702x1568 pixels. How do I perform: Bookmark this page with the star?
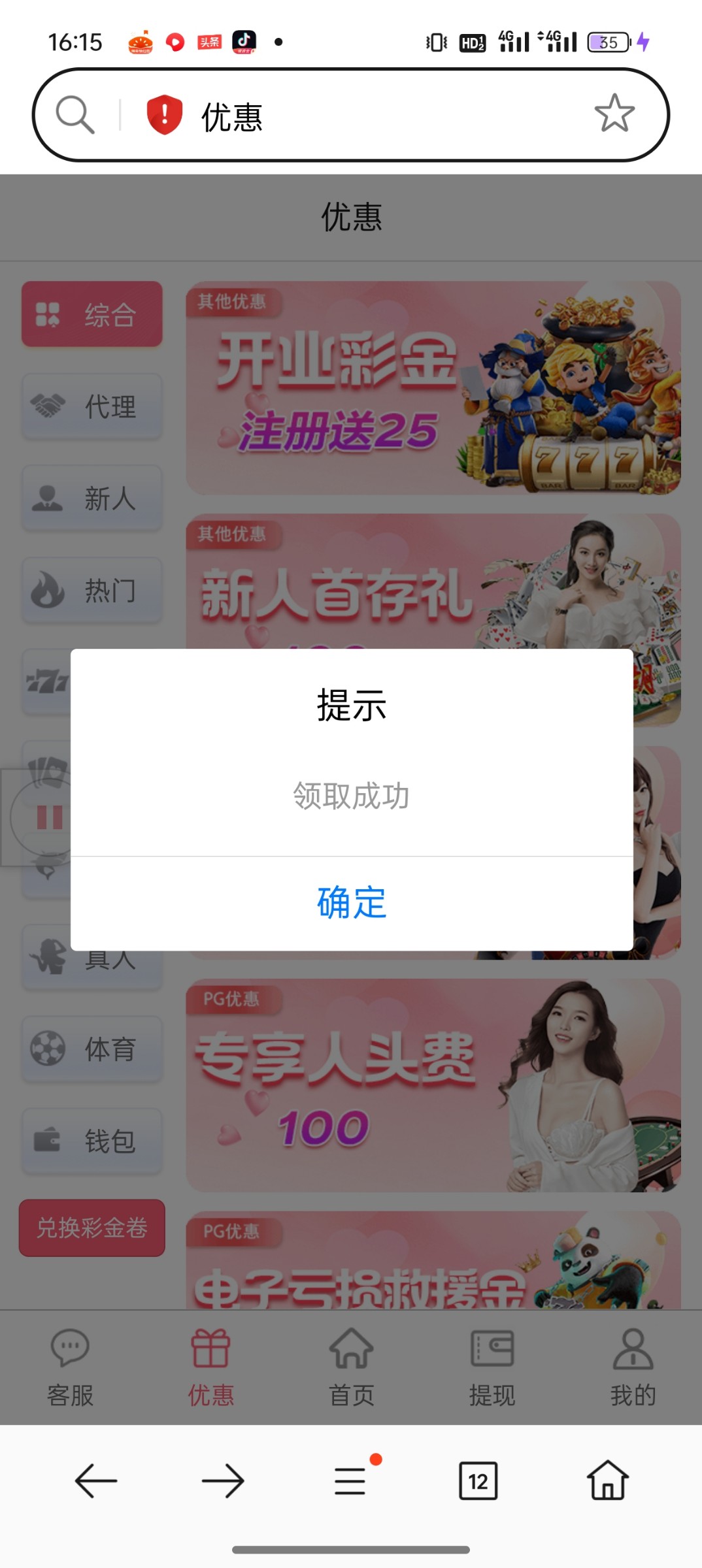click(614, 114)
